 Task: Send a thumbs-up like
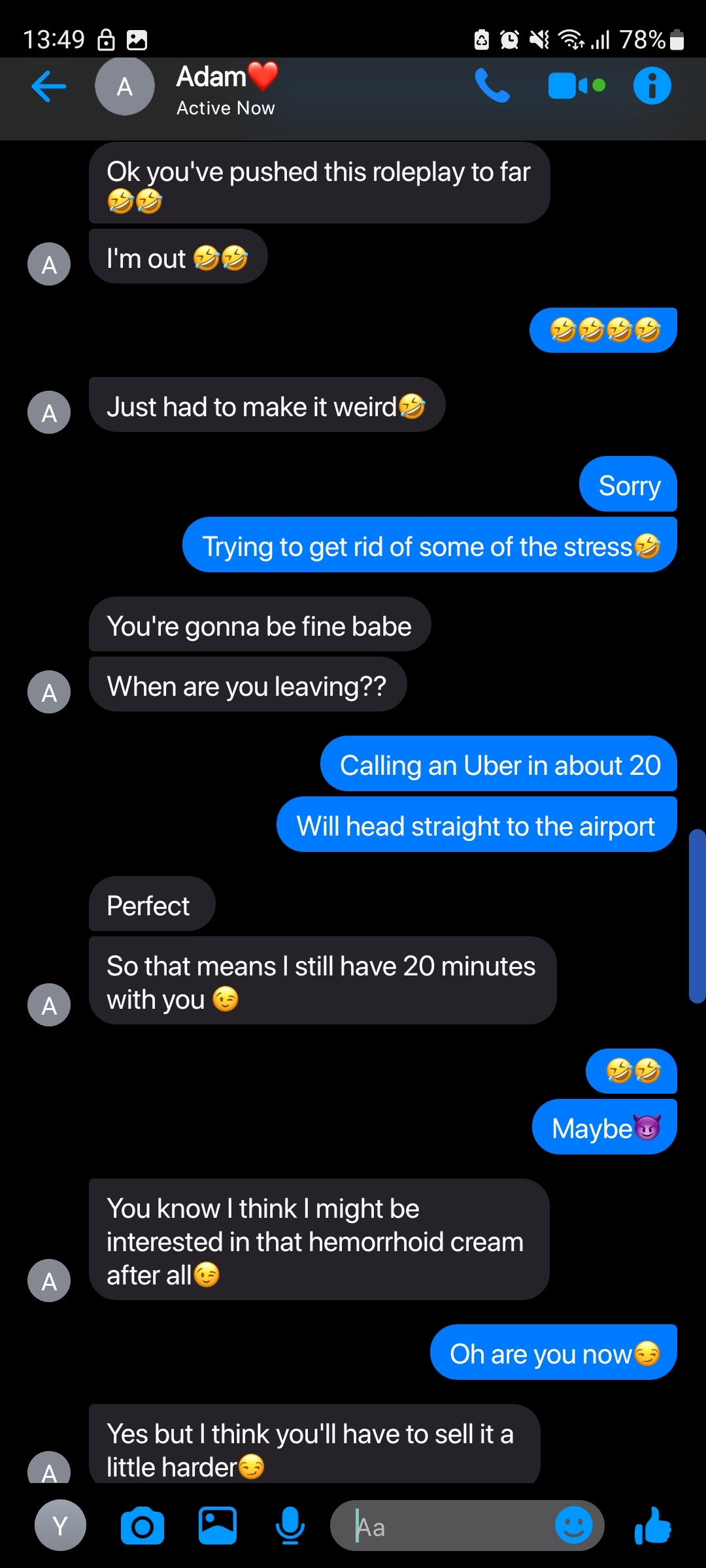(x=652, y=1526)
